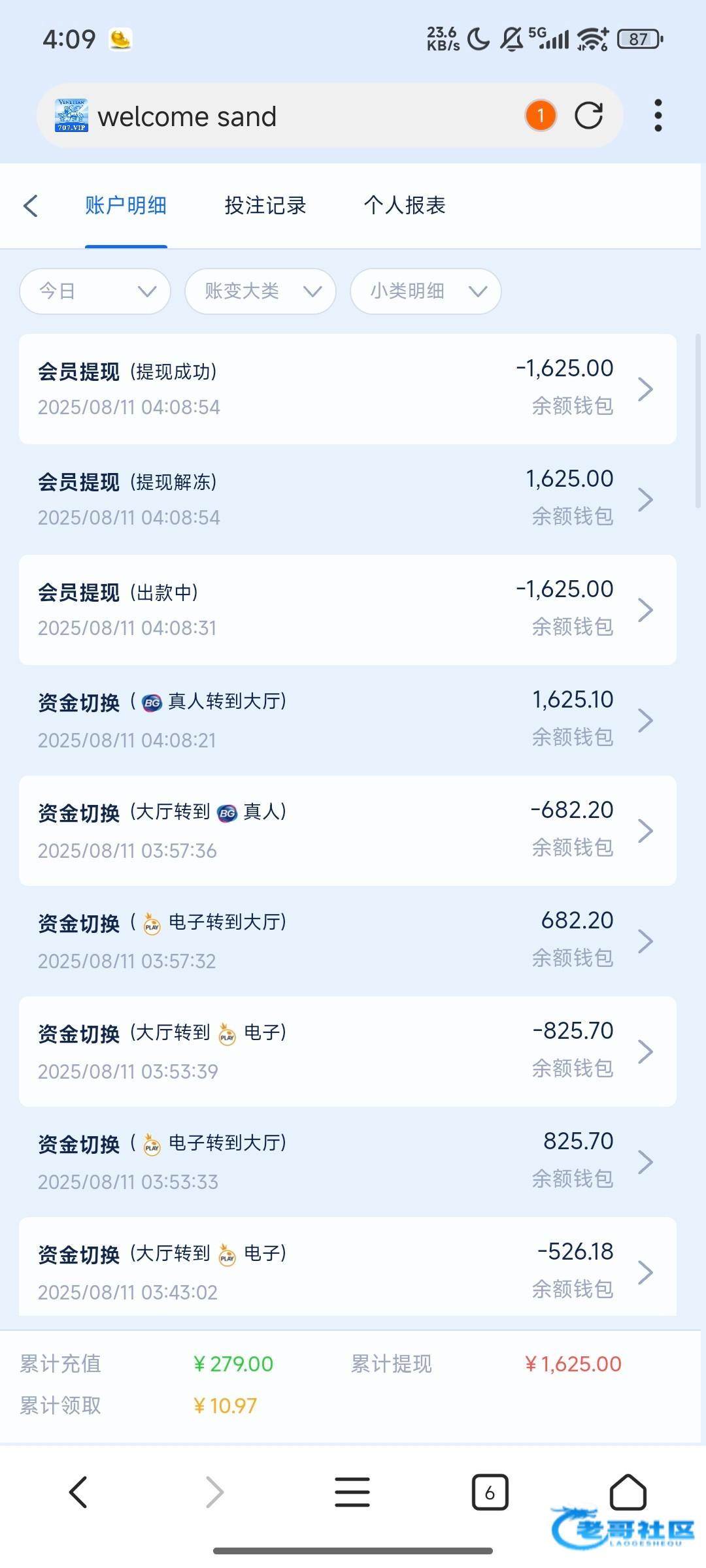Open the browser's tab switcher showing 6
This screenshot has width=706, height=1568.
(490, 1492)
